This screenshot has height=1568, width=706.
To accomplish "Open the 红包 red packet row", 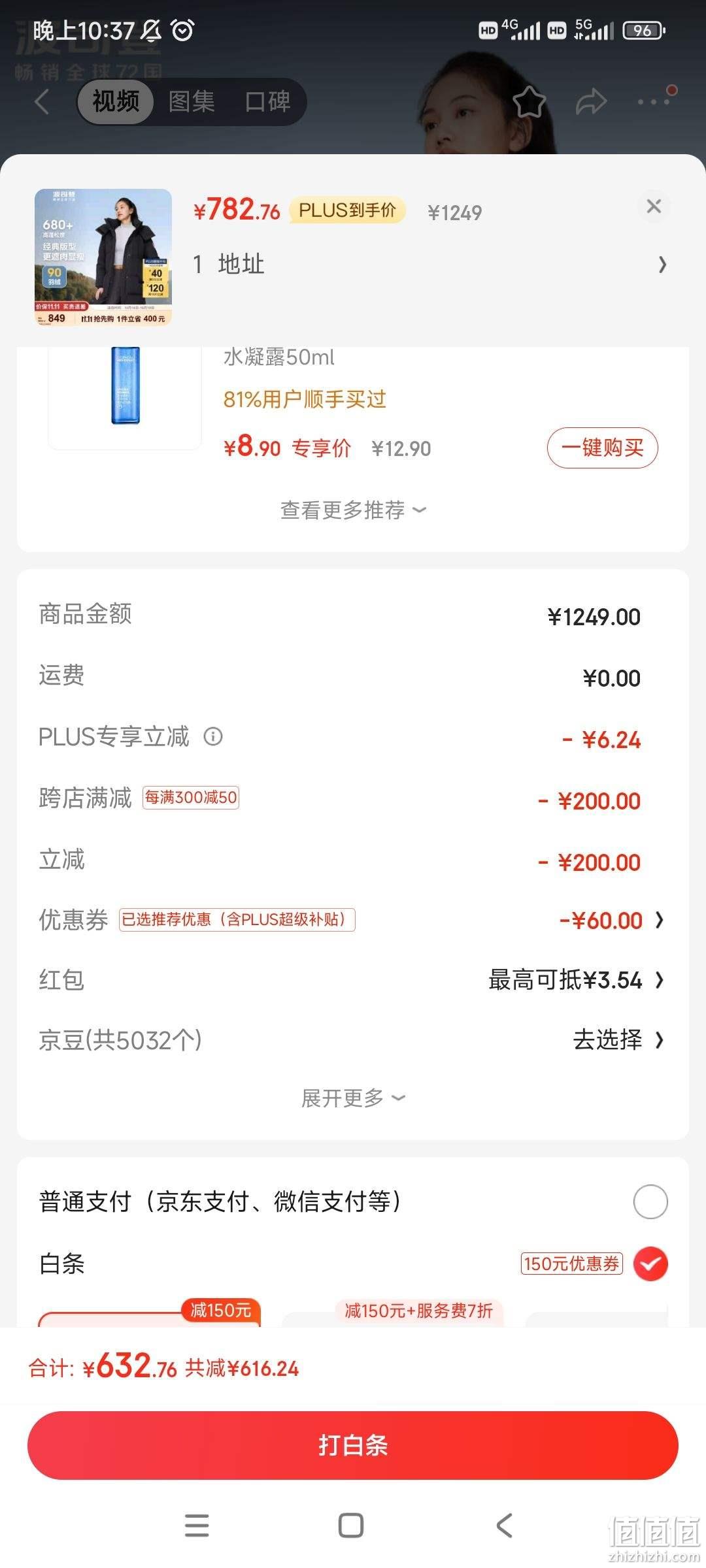I will (353, 980).
